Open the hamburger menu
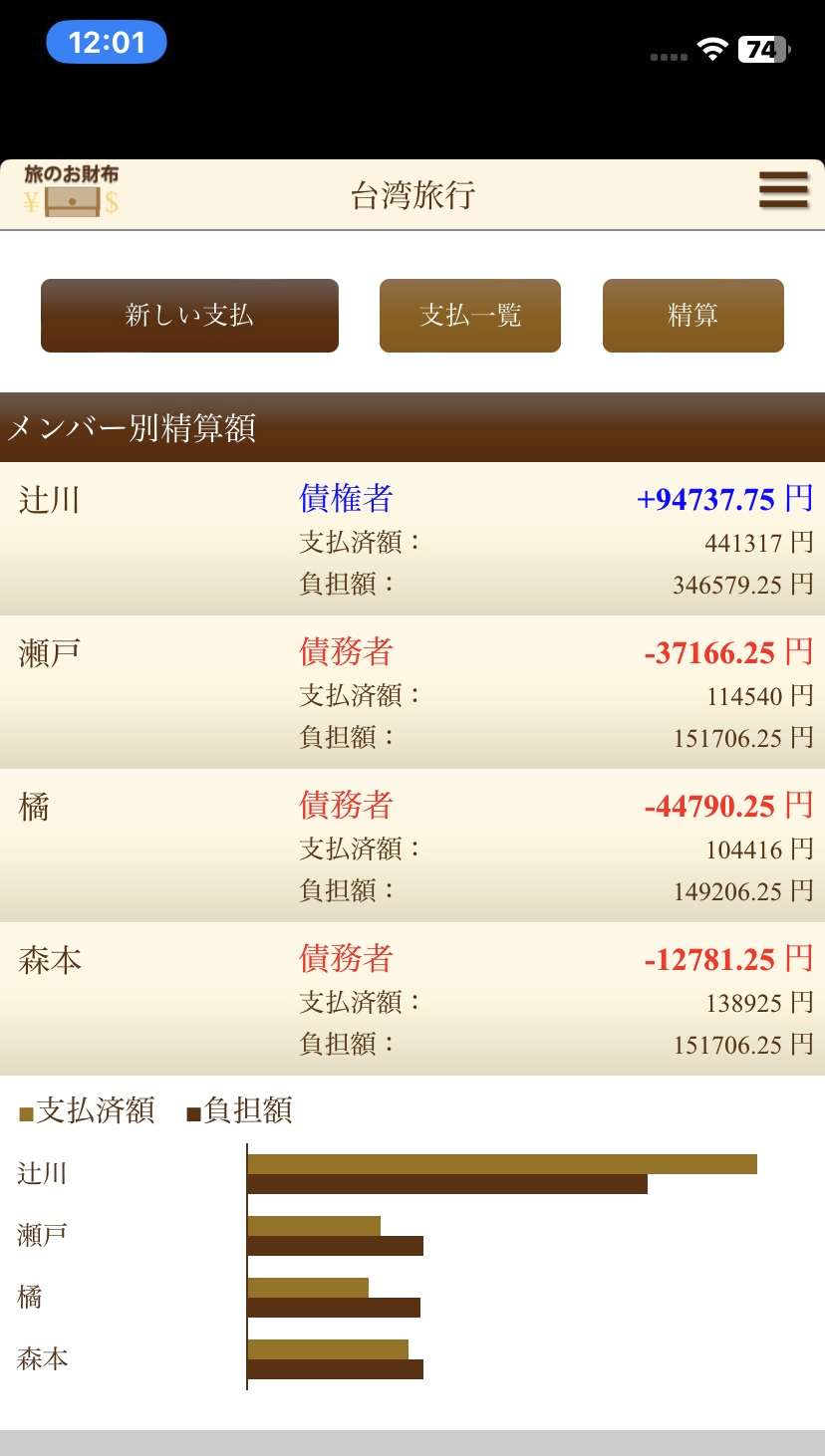The width and height of the screenshot is (825, 1456). [783, 190]
